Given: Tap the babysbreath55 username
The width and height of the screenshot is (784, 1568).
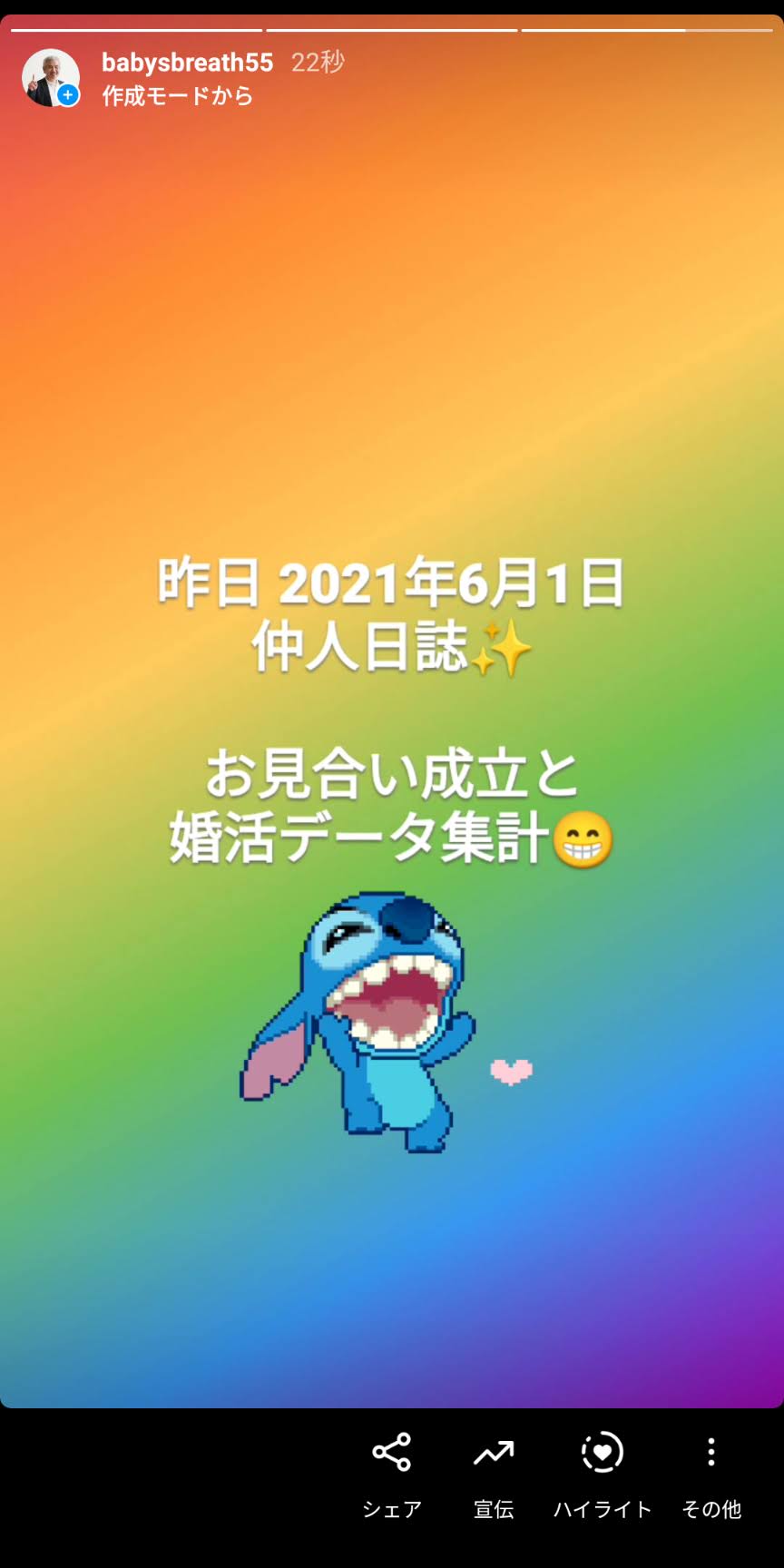Looking at the screenshot, I should coord(187,63).
